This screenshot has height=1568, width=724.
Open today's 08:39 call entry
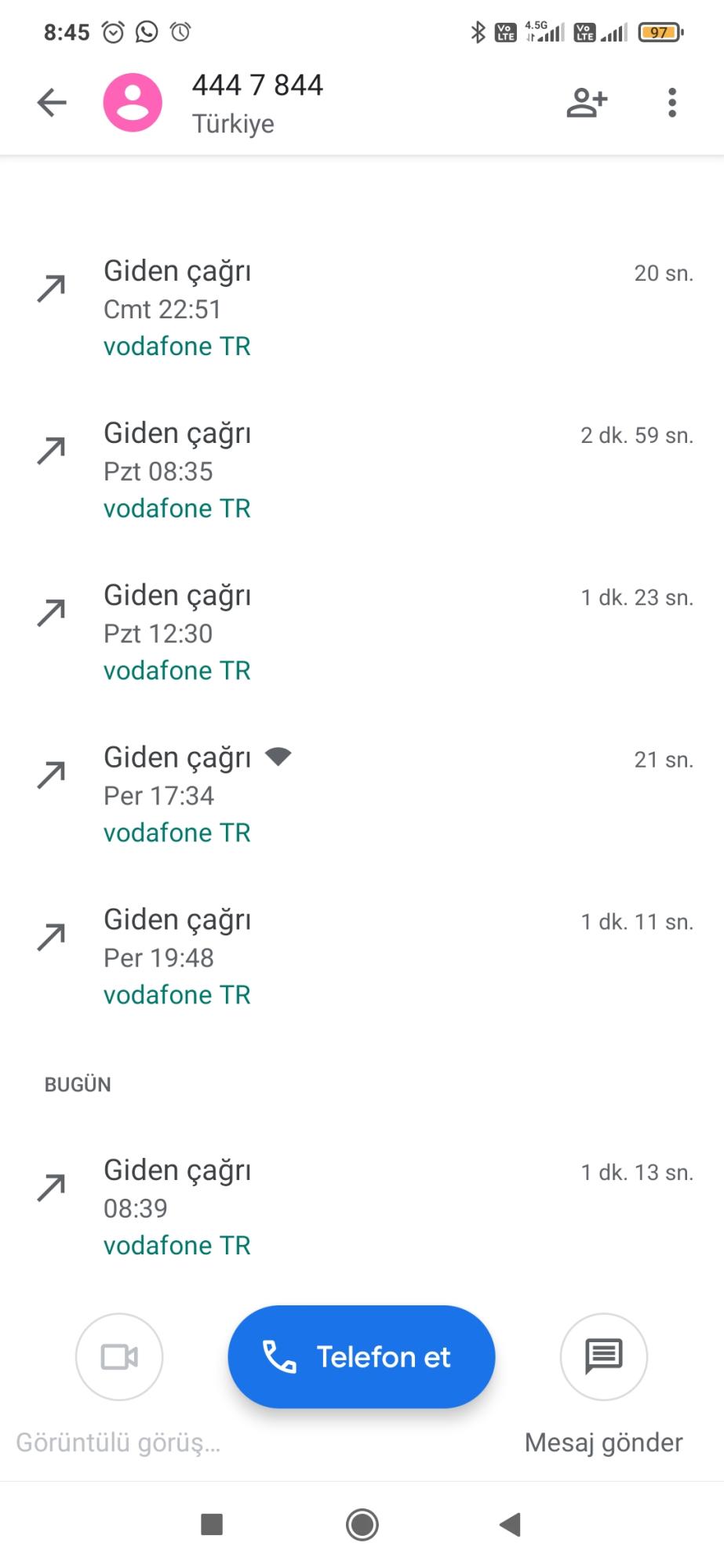[362, 1207]
